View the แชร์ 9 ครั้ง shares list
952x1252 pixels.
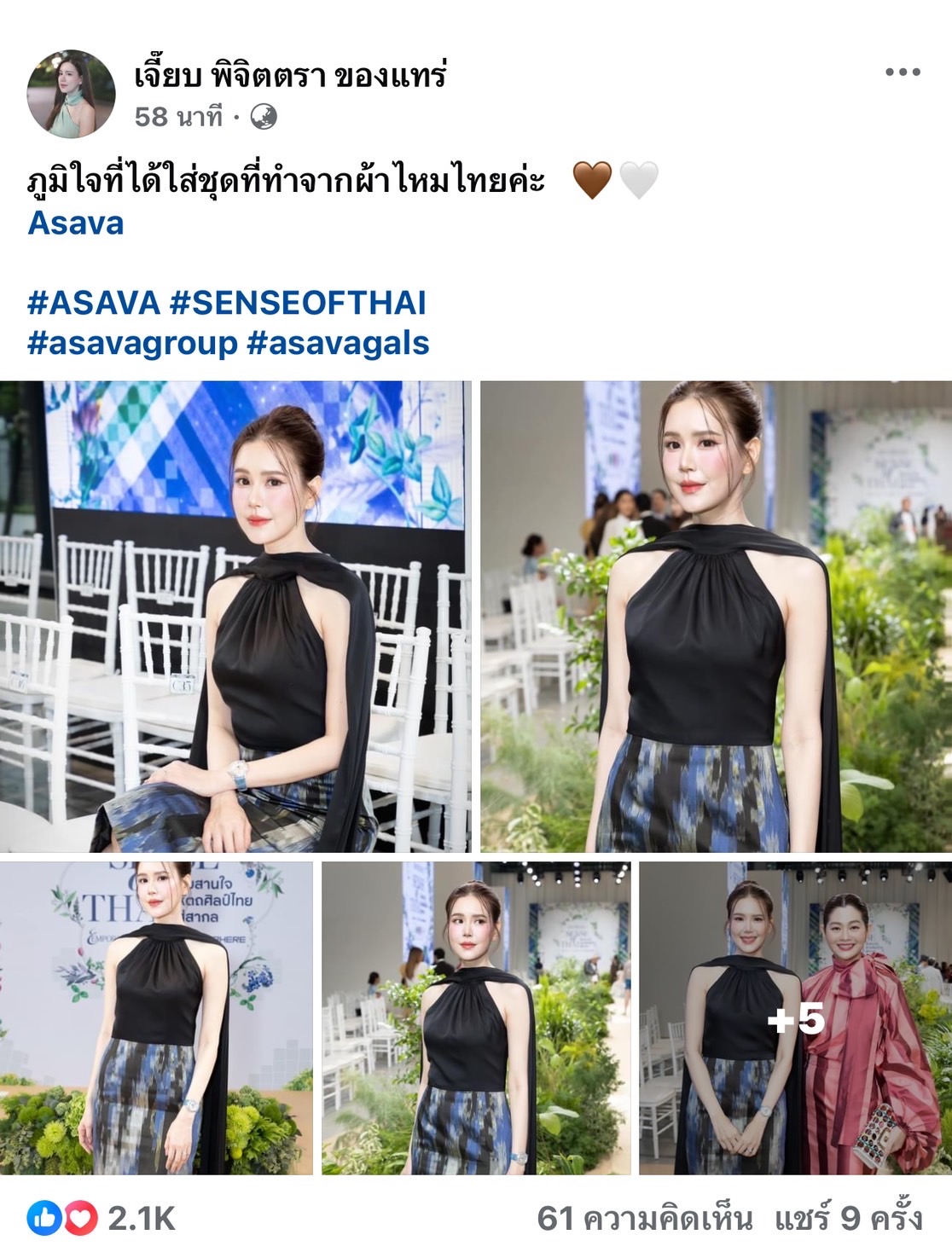(848, 1219)
